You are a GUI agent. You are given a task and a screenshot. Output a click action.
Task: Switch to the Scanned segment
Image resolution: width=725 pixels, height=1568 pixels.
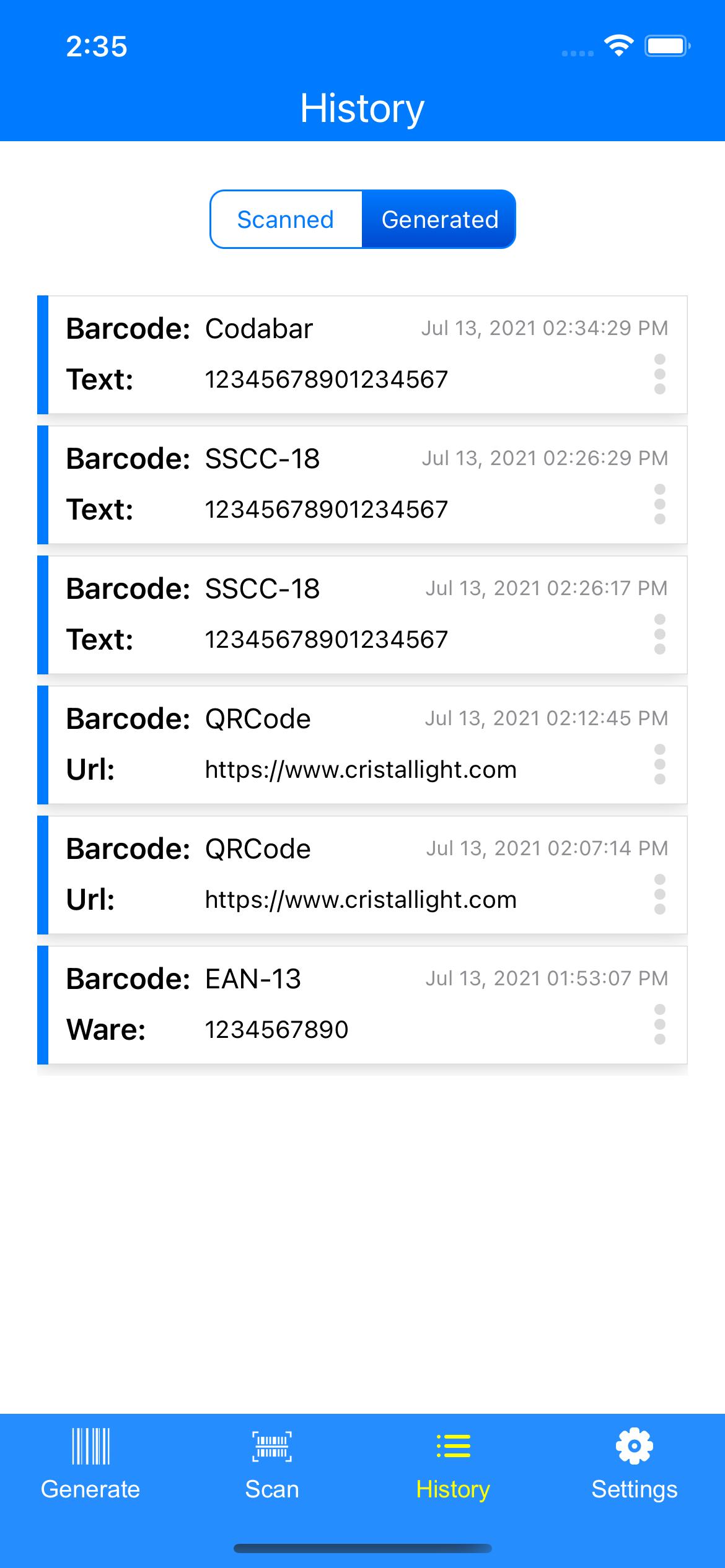coord(286,220)
